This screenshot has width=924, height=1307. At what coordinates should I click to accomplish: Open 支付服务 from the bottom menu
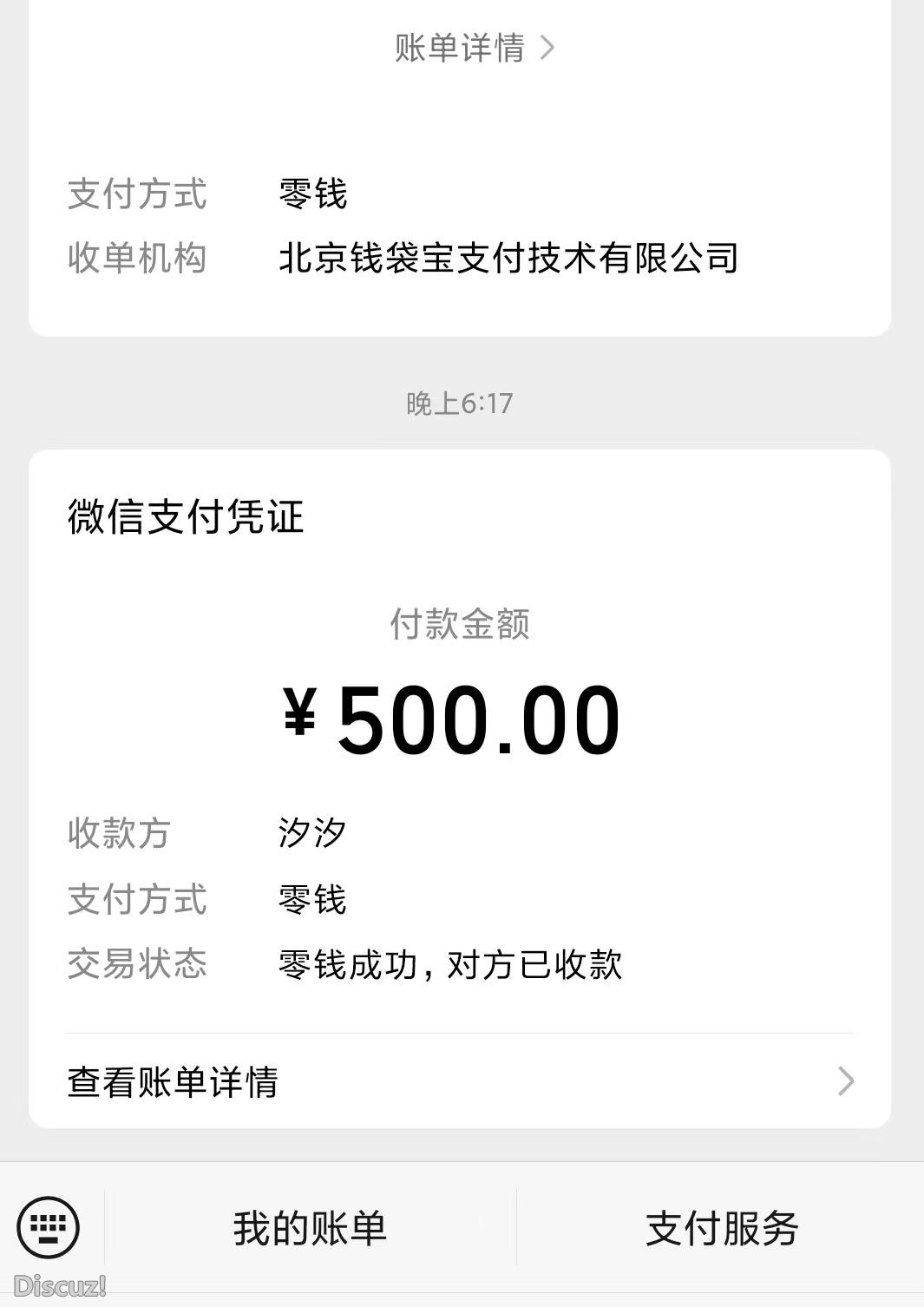(x=720, y=1227)
